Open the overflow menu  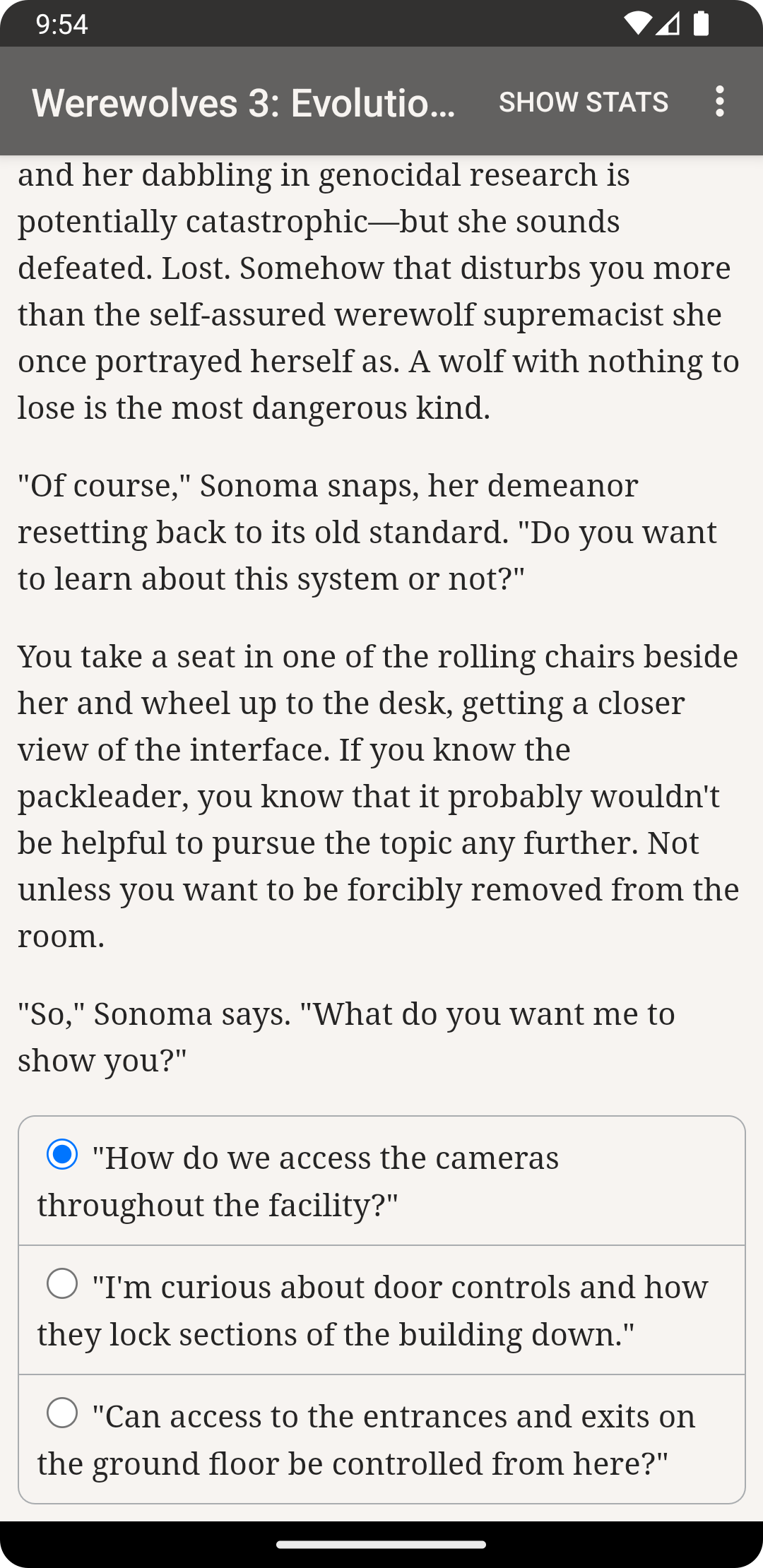pos(719,102)
